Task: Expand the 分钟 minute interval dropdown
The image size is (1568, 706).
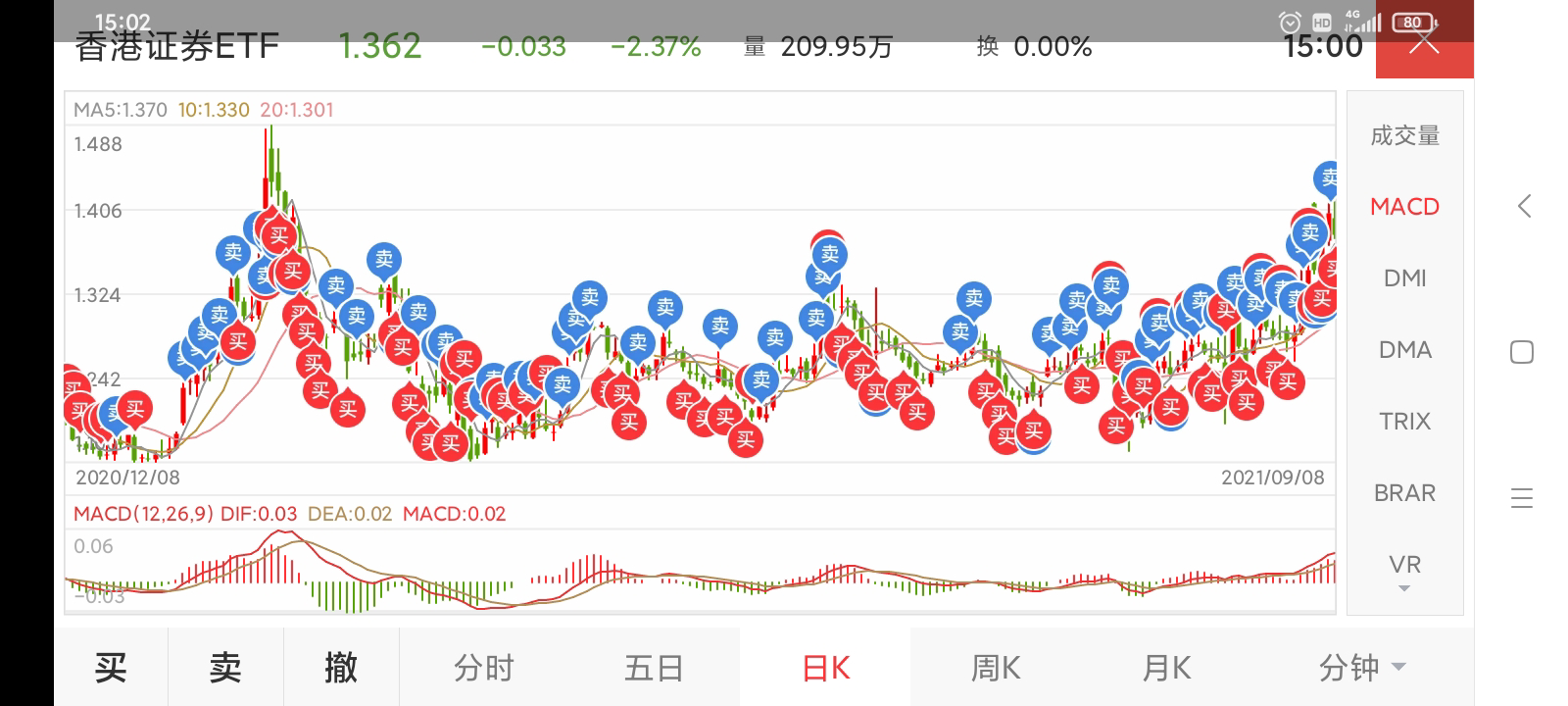Action: [1361, 668]
